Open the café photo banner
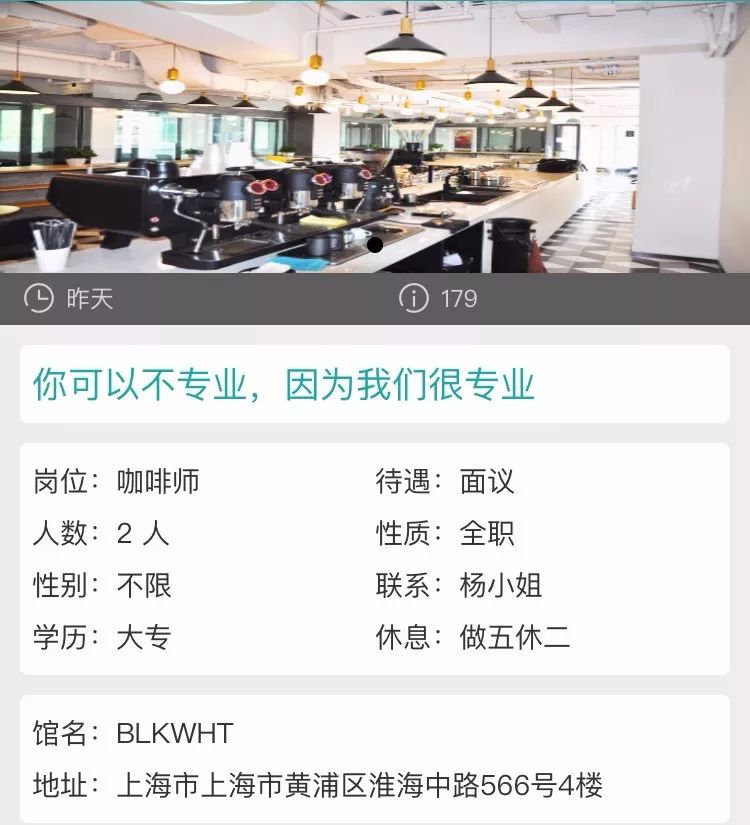The height and width of the screenshot is (825, 750). point(375,136)
